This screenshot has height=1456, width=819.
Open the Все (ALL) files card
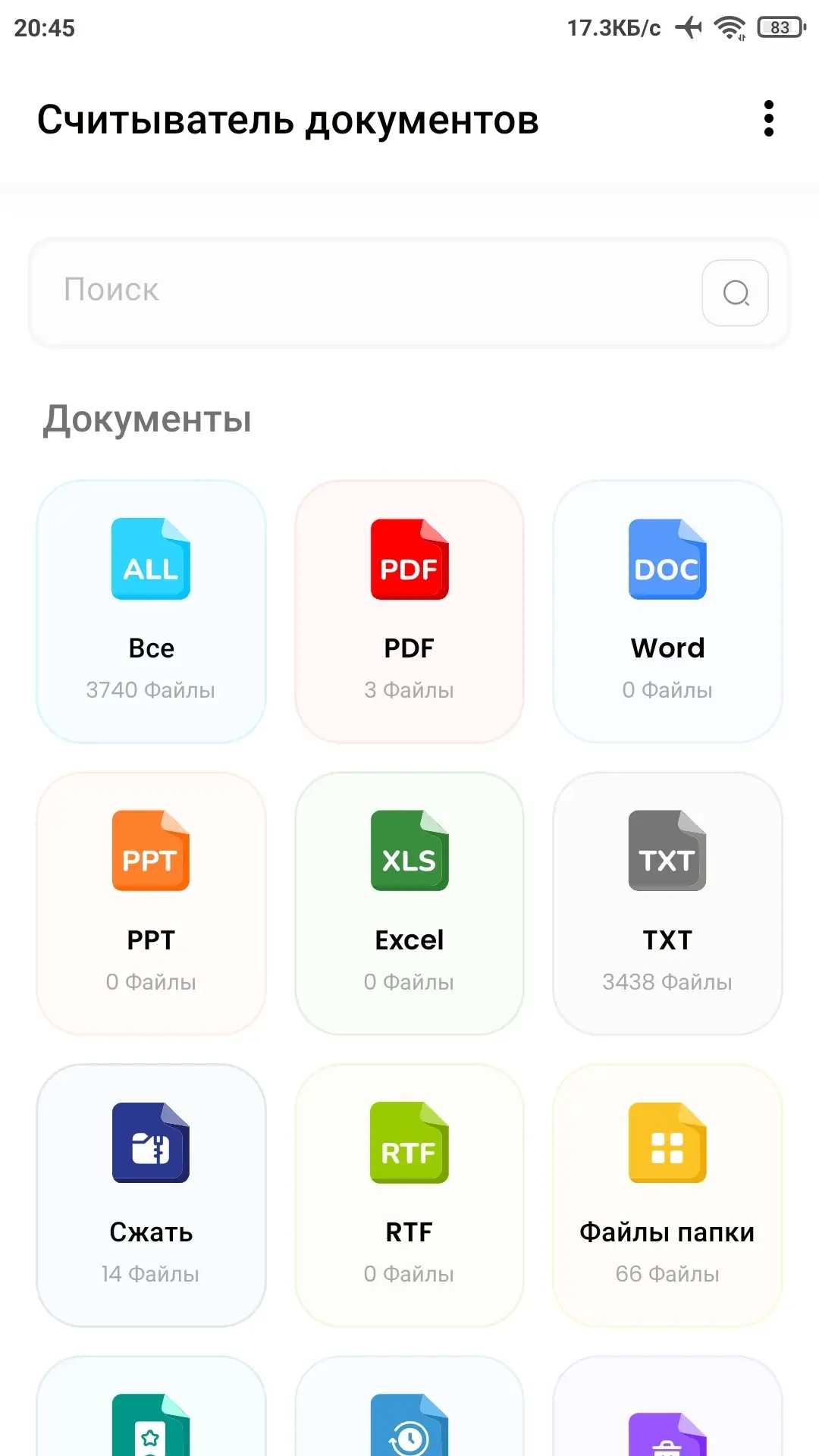[151, 611]
